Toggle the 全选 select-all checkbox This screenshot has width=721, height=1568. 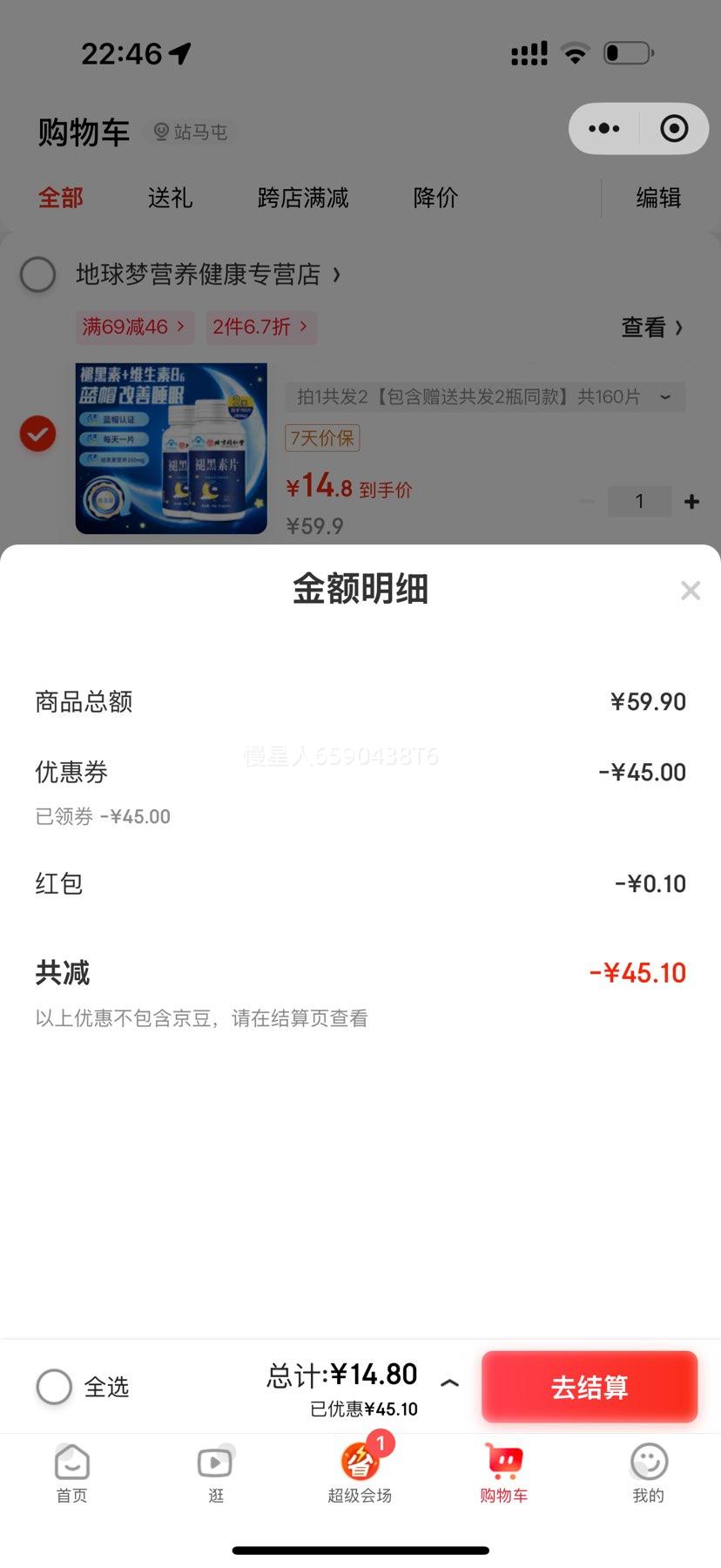tap(54, 1386)
